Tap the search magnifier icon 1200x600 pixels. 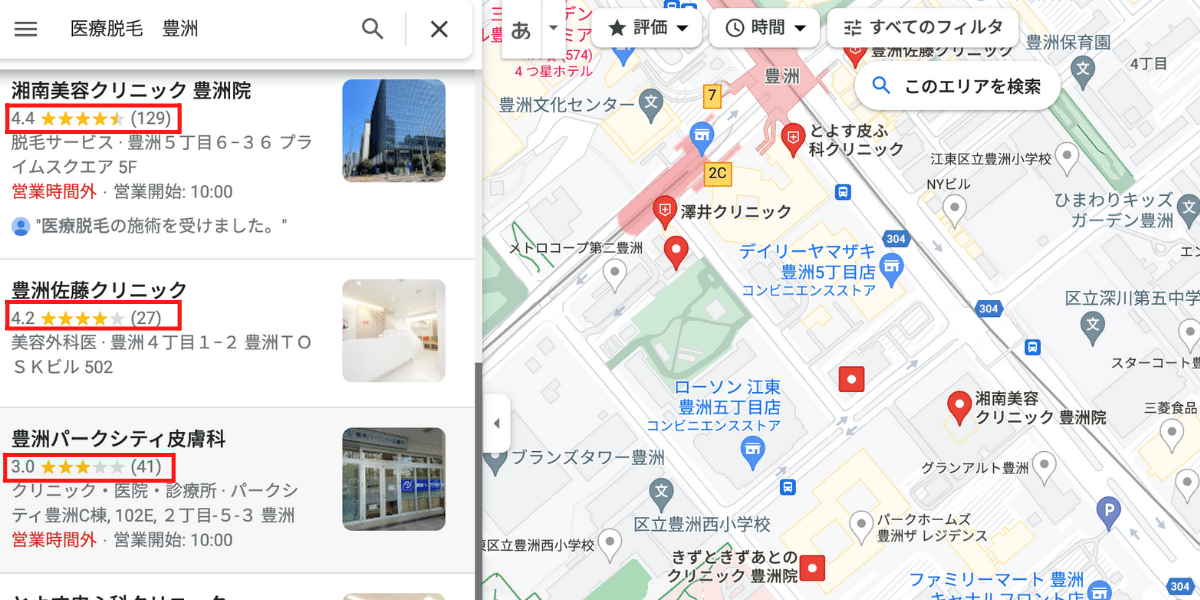pyautogui.click(x=372, y=29)
